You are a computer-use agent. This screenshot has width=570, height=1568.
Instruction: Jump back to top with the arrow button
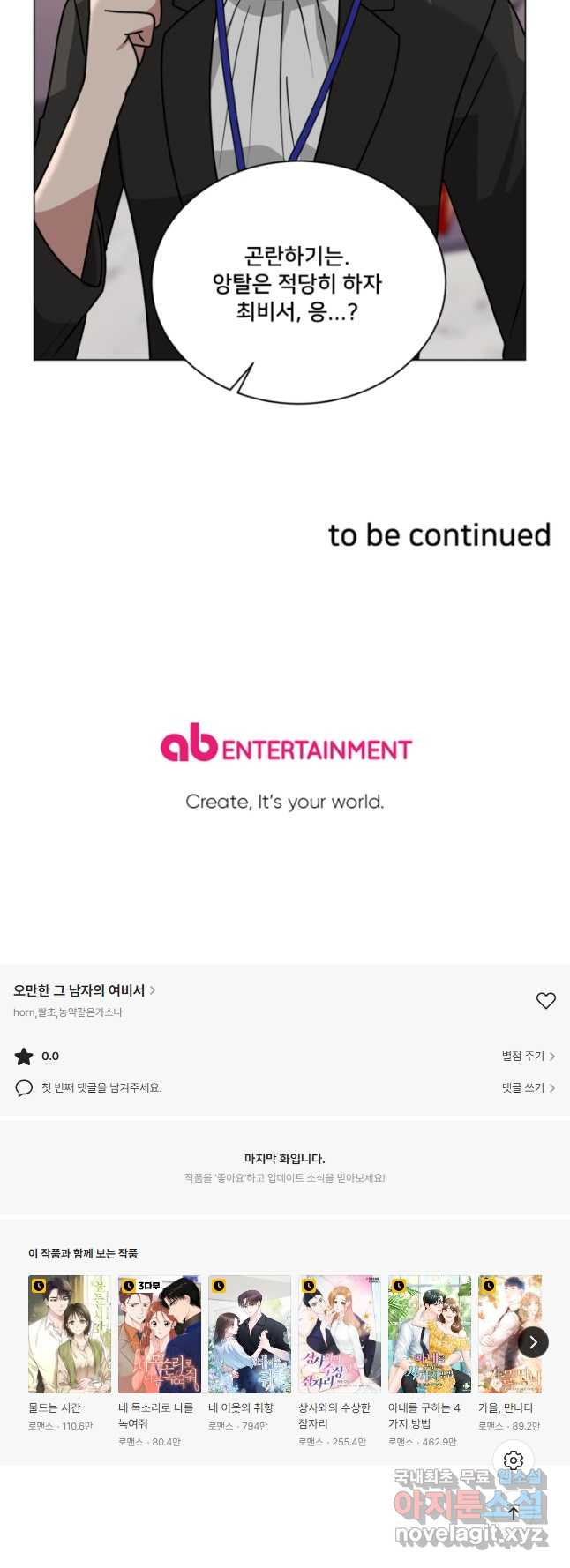point(514,1512)
